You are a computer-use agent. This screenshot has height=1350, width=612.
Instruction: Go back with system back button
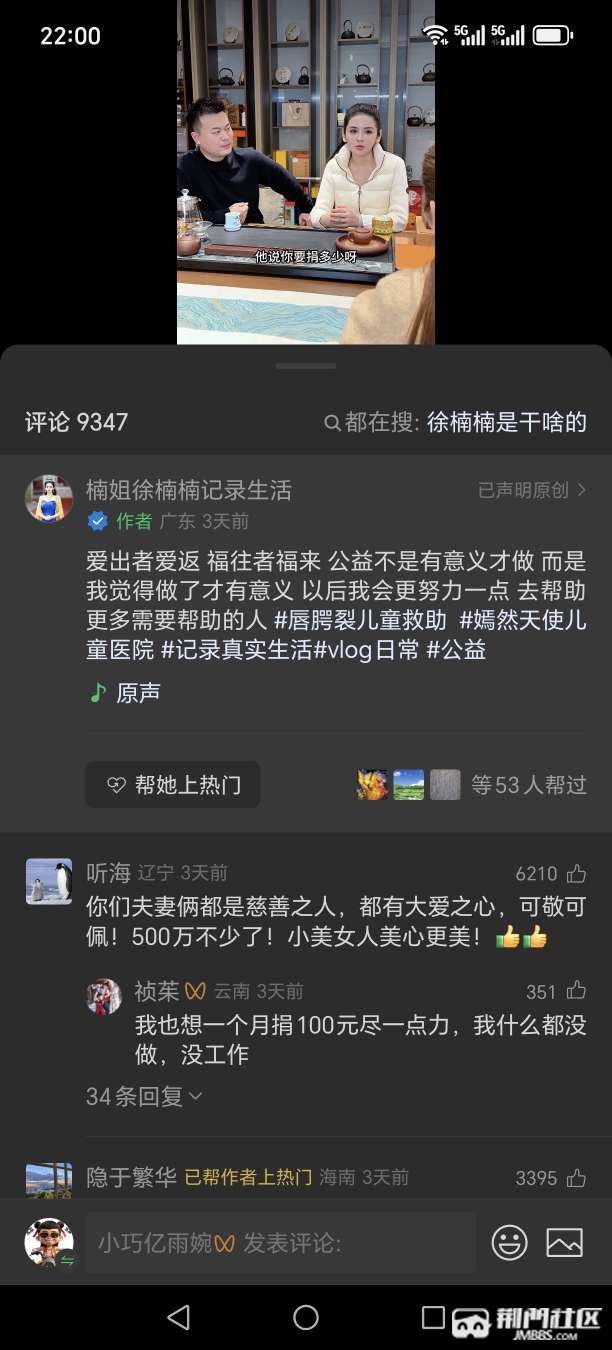pos(178,1317)
